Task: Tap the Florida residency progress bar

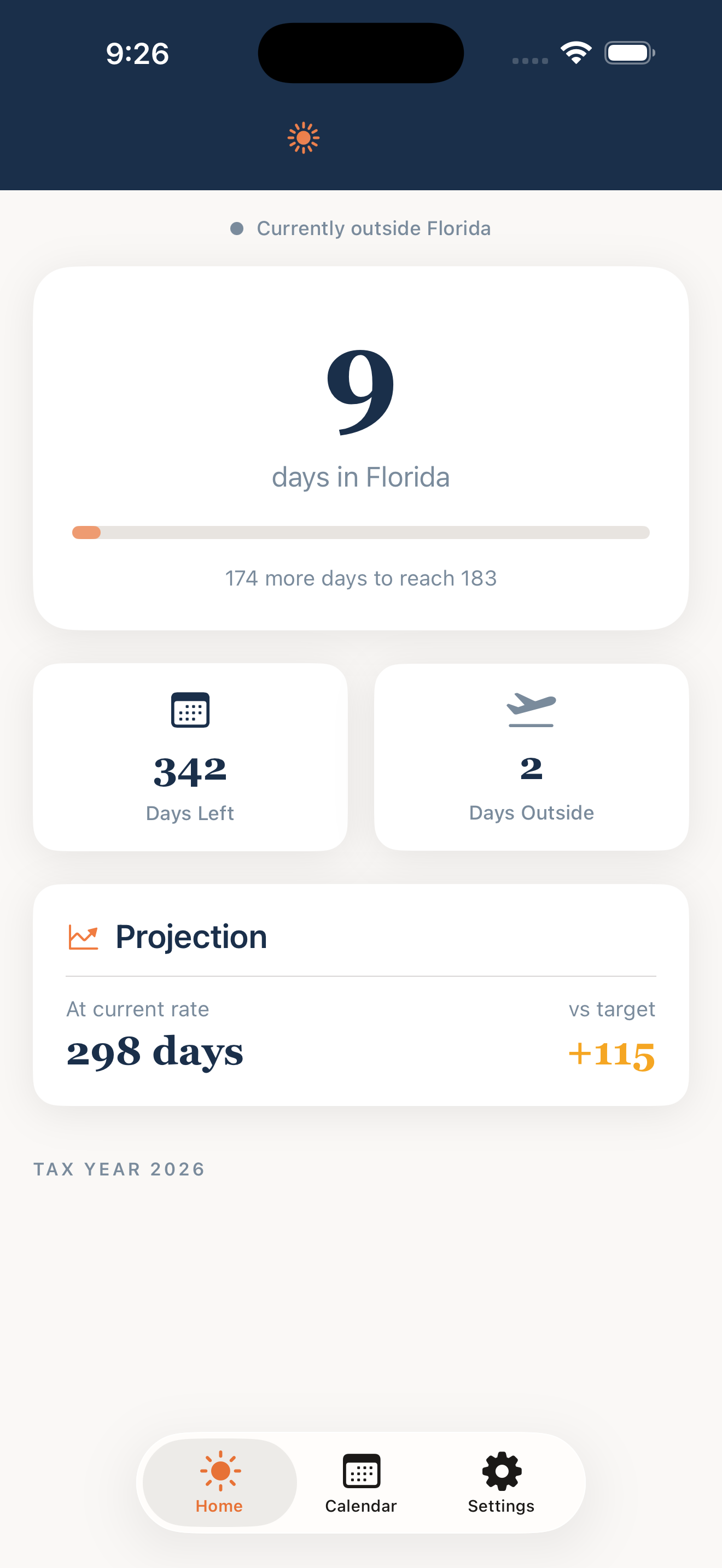Action: tap(360, 532)
